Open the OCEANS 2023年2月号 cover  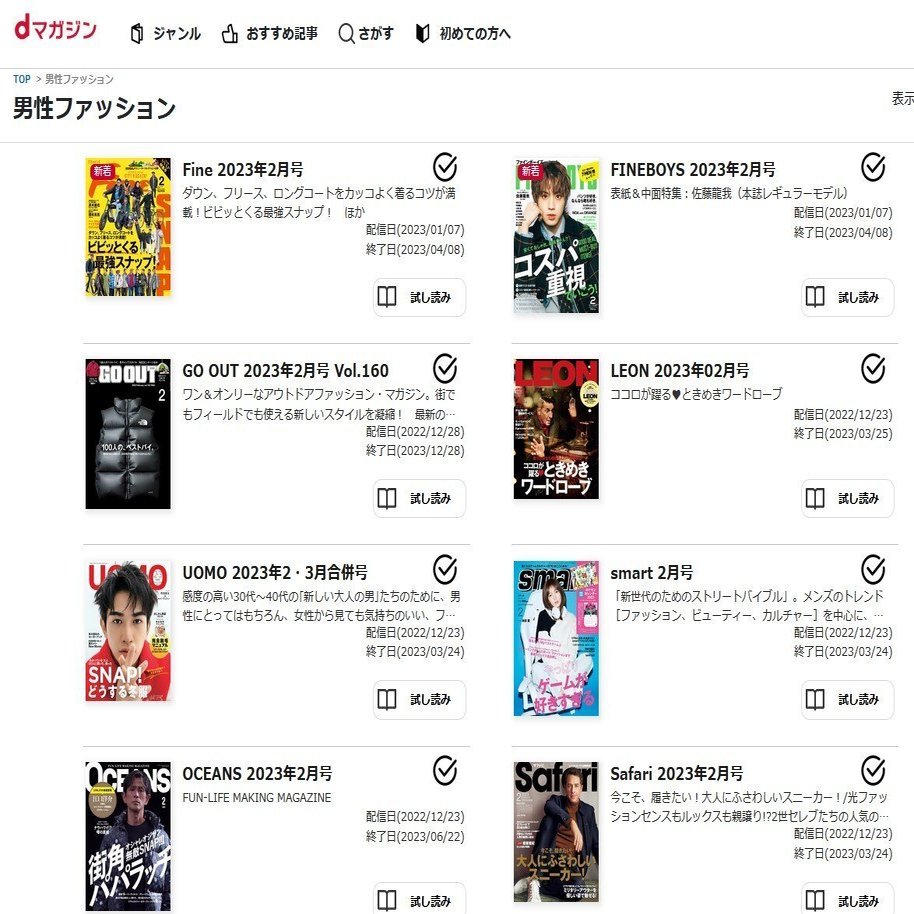click(x=127, y=836)
